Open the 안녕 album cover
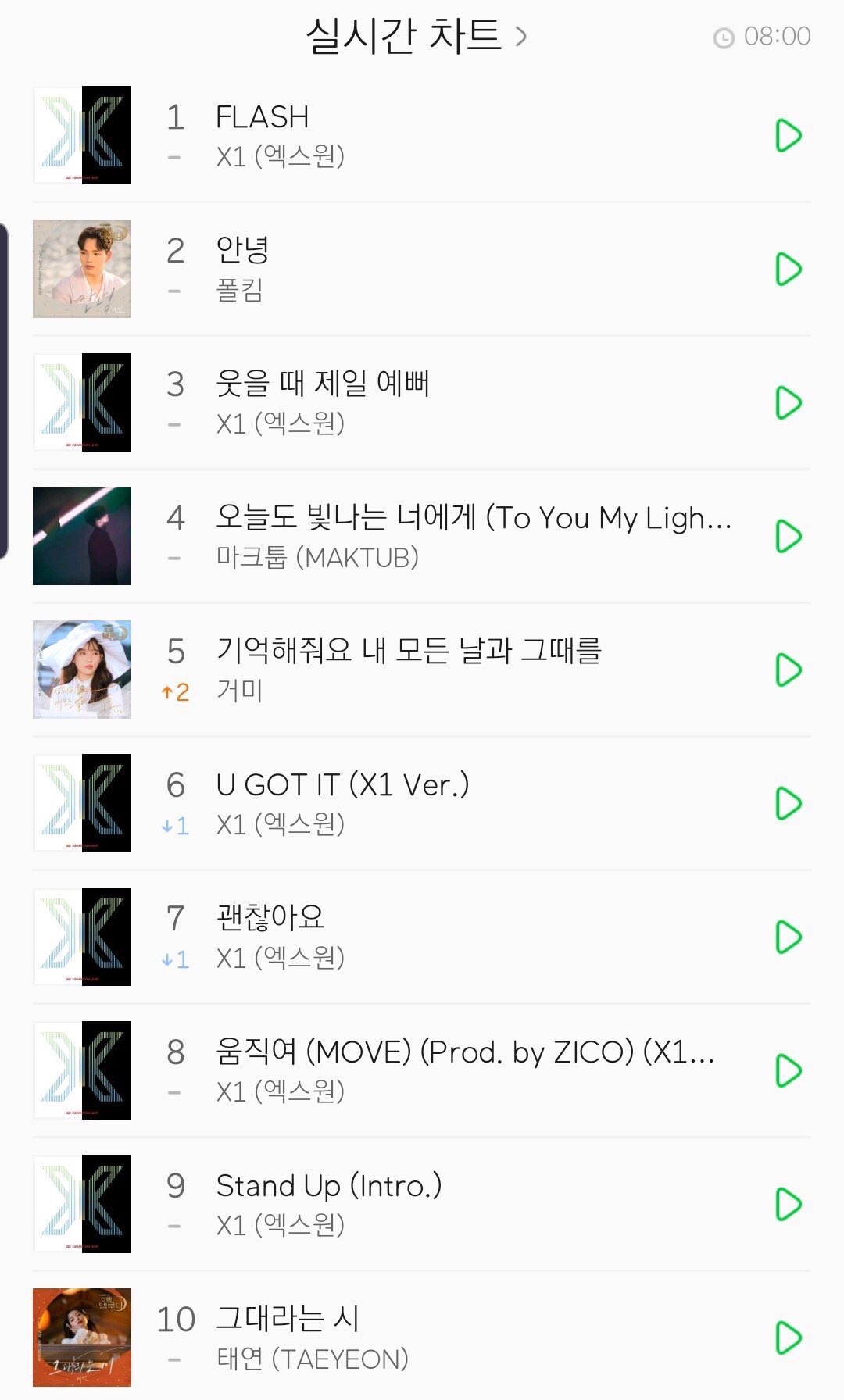Image resolution: width=844 pixels, height=1400 pixels. 82,269
